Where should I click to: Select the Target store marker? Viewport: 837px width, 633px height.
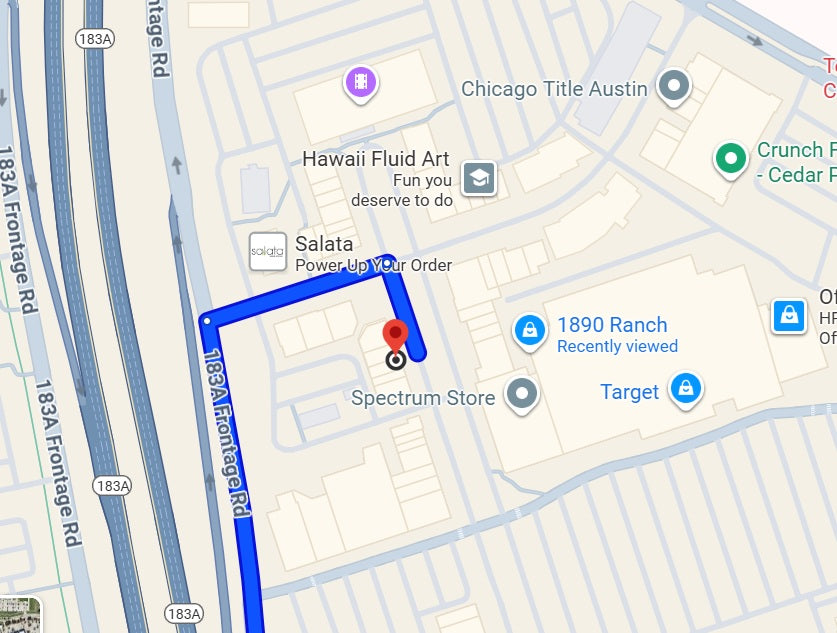[685, 387]
